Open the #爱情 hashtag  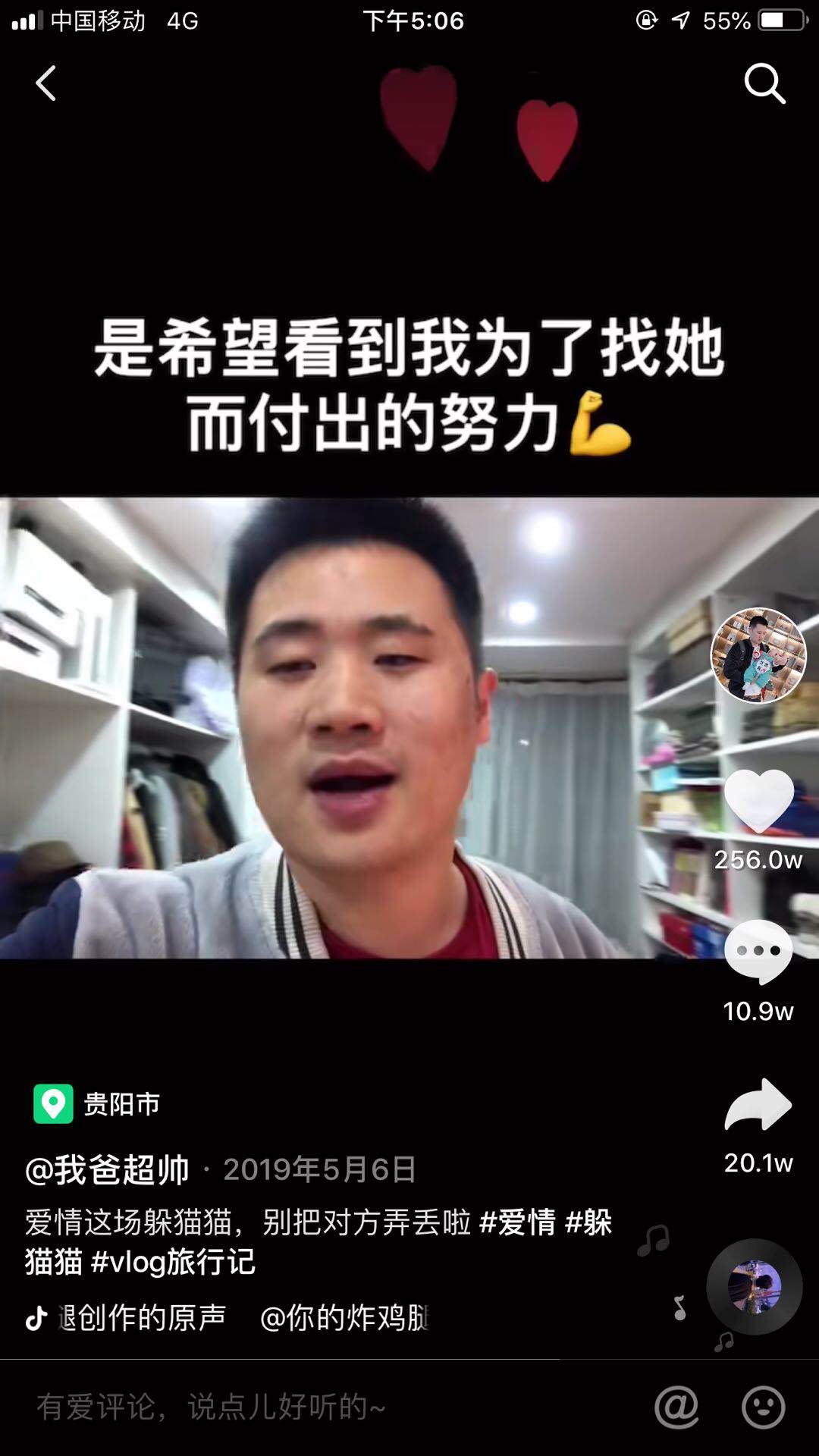pyautogui.click(x=517, y=1222)
